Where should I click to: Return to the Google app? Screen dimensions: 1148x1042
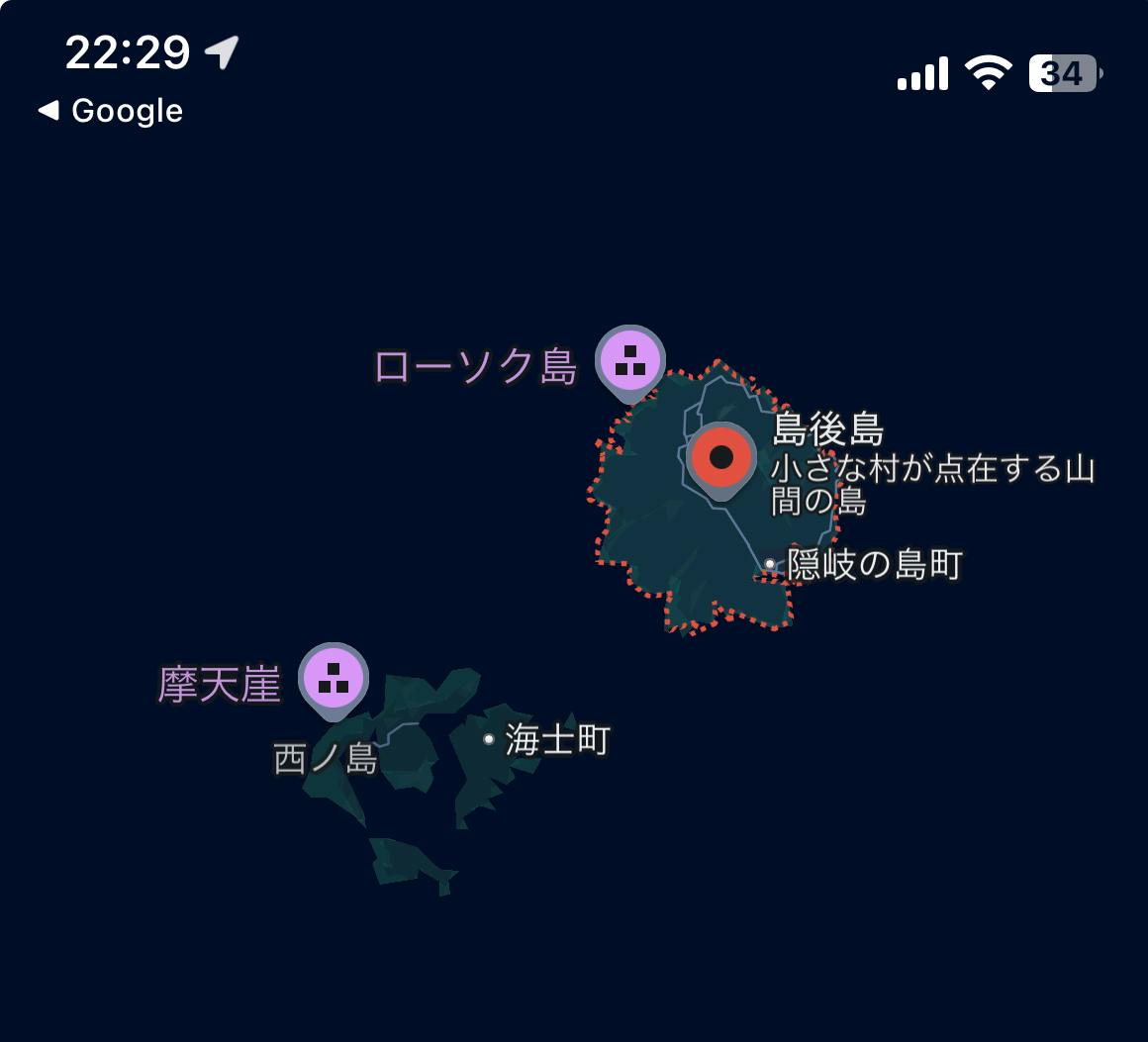pos(111,111)
